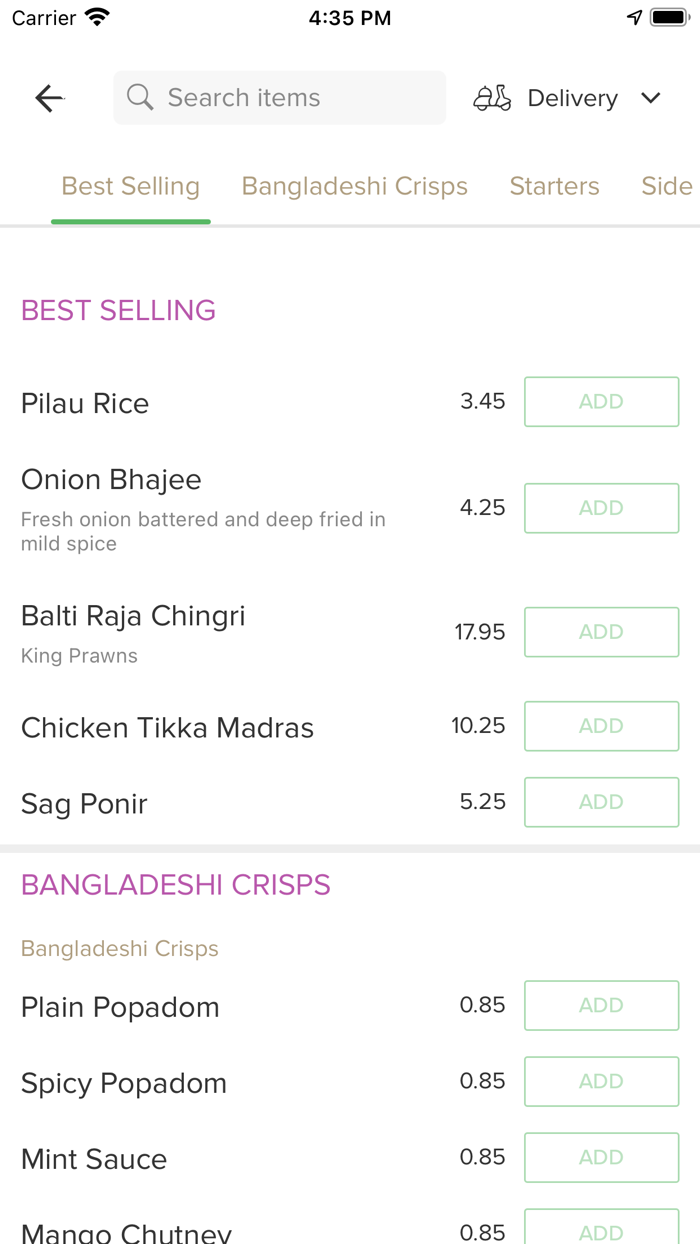The image size is (700, 1244).
Task: Open the Delivery dropdown
Action: point(568,98)
